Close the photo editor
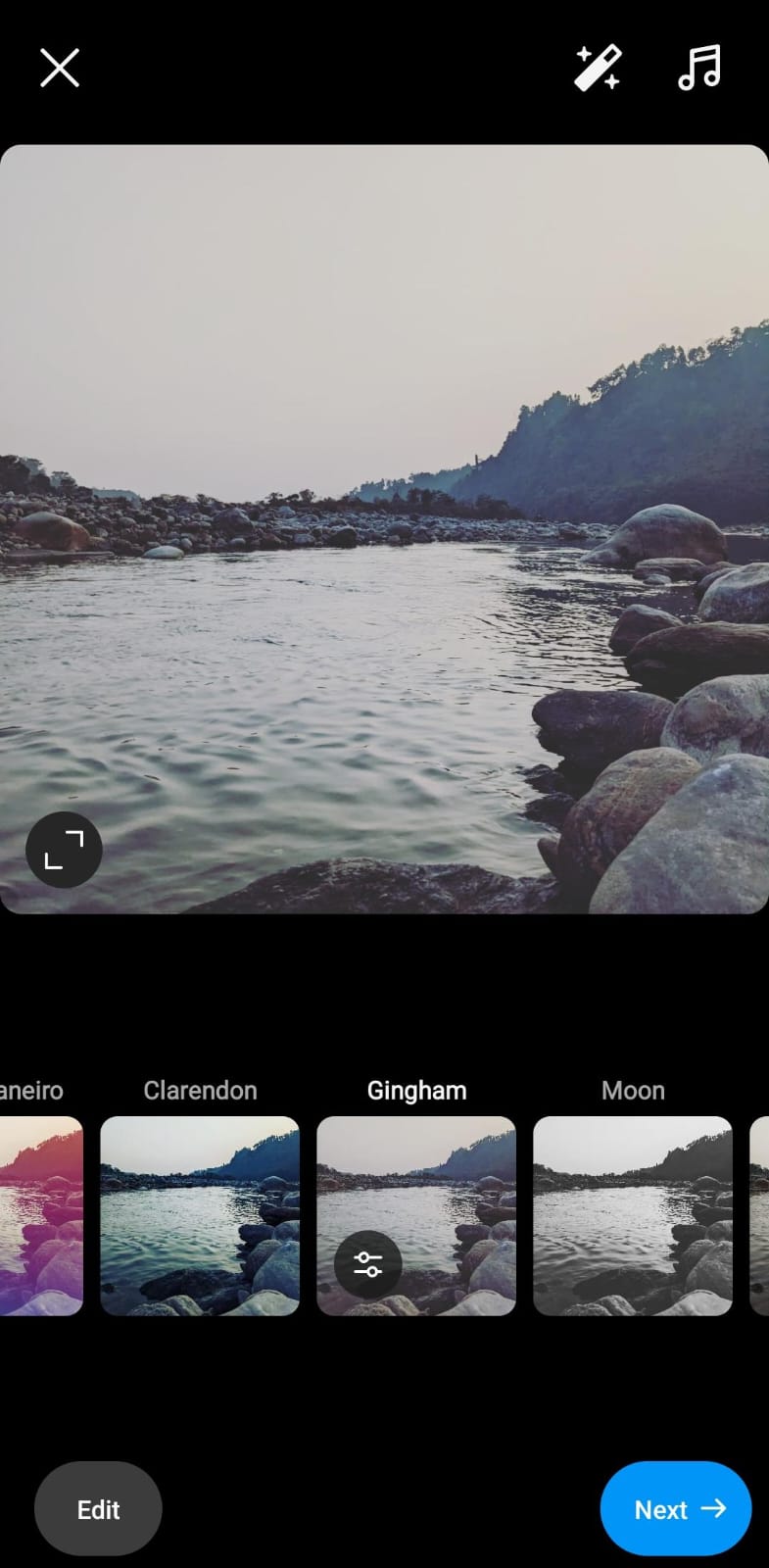The image size is (769, 1568). coord(60,69)
